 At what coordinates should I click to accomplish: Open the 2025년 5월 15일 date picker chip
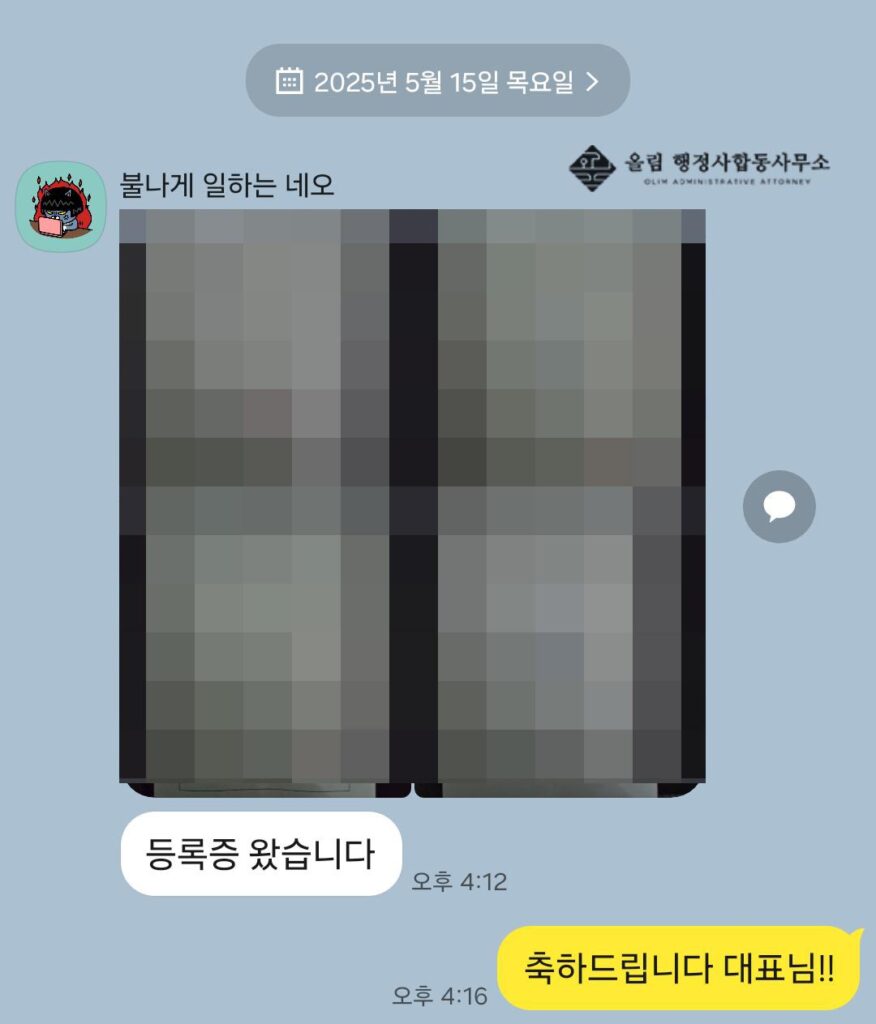coord(437,81)
